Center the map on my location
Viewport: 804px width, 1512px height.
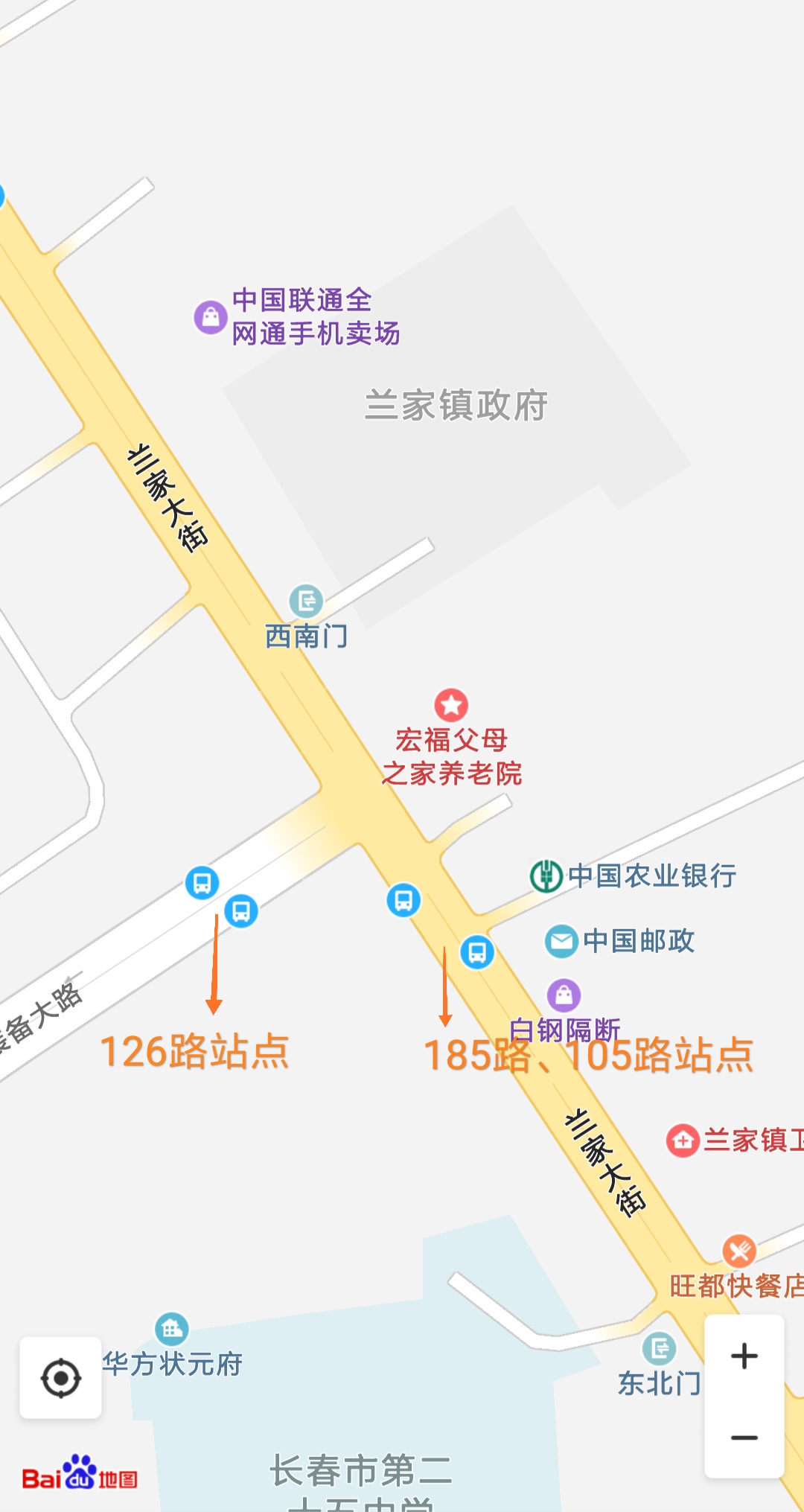[x=60, y=1378]
